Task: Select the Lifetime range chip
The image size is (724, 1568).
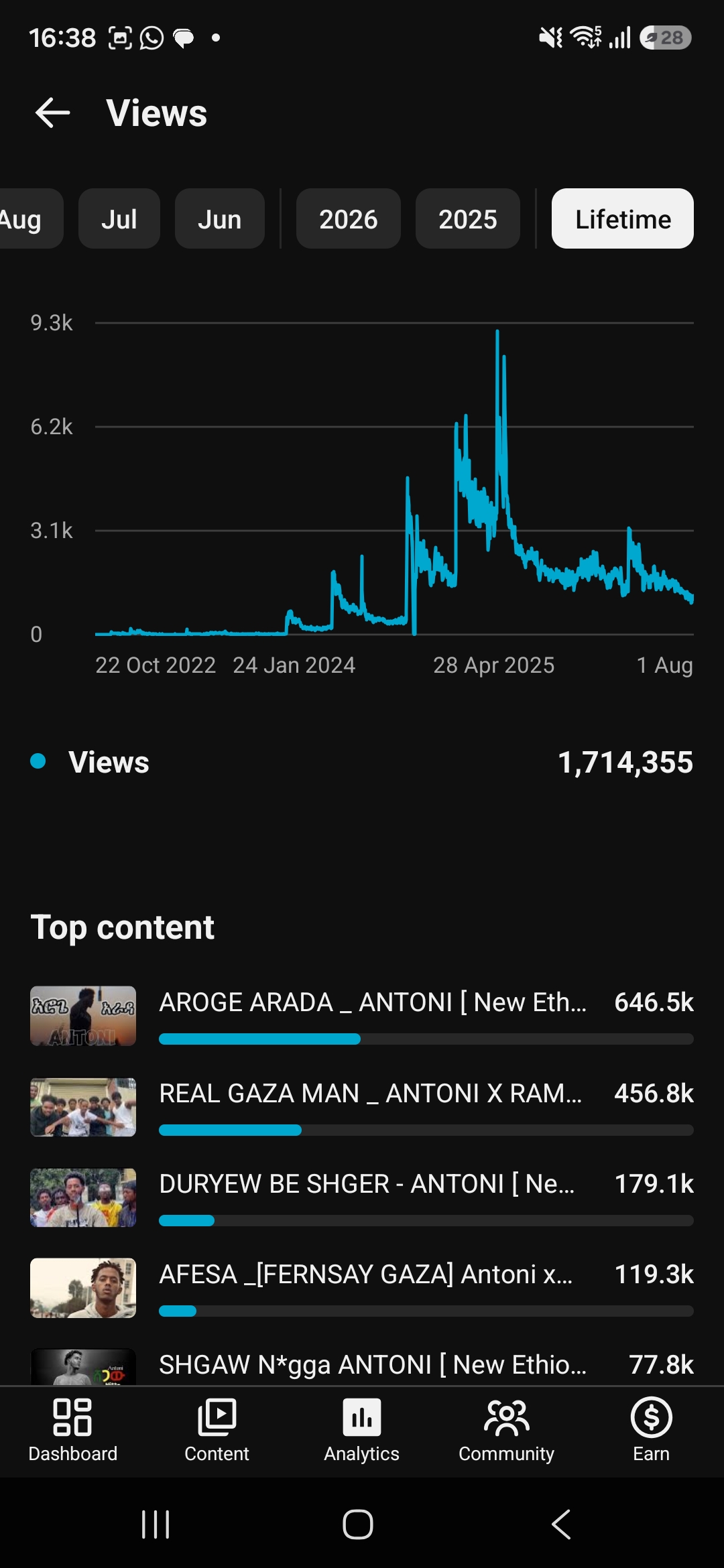Action: coord(623,218)
